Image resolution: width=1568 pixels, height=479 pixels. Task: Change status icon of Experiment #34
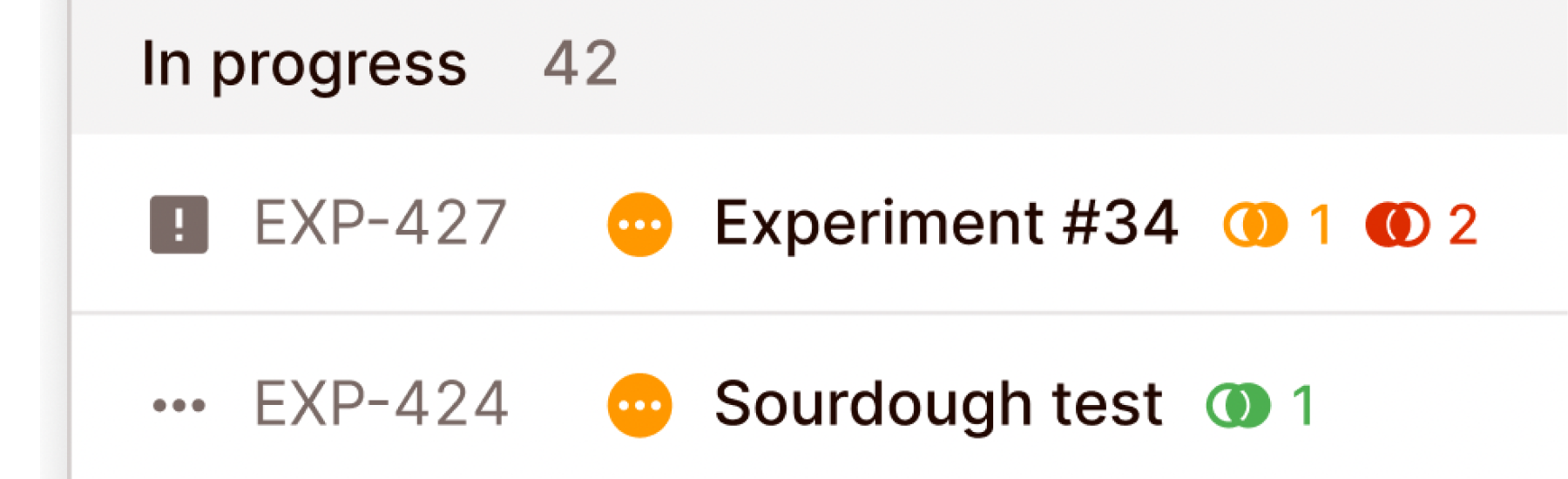pyautogui.click(x=639, y=225)
